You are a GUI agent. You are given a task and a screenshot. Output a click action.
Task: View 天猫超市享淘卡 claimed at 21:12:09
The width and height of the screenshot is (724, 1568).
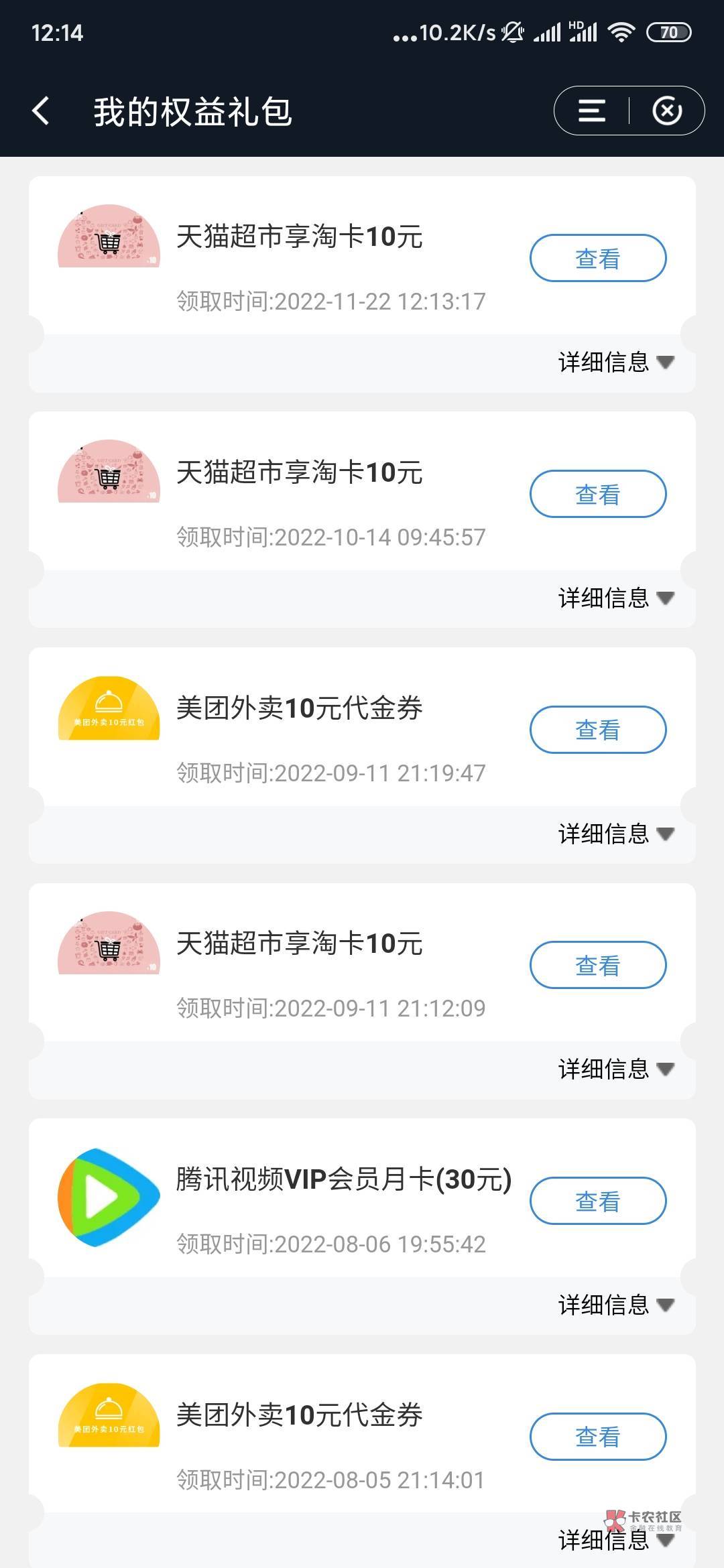598,965
